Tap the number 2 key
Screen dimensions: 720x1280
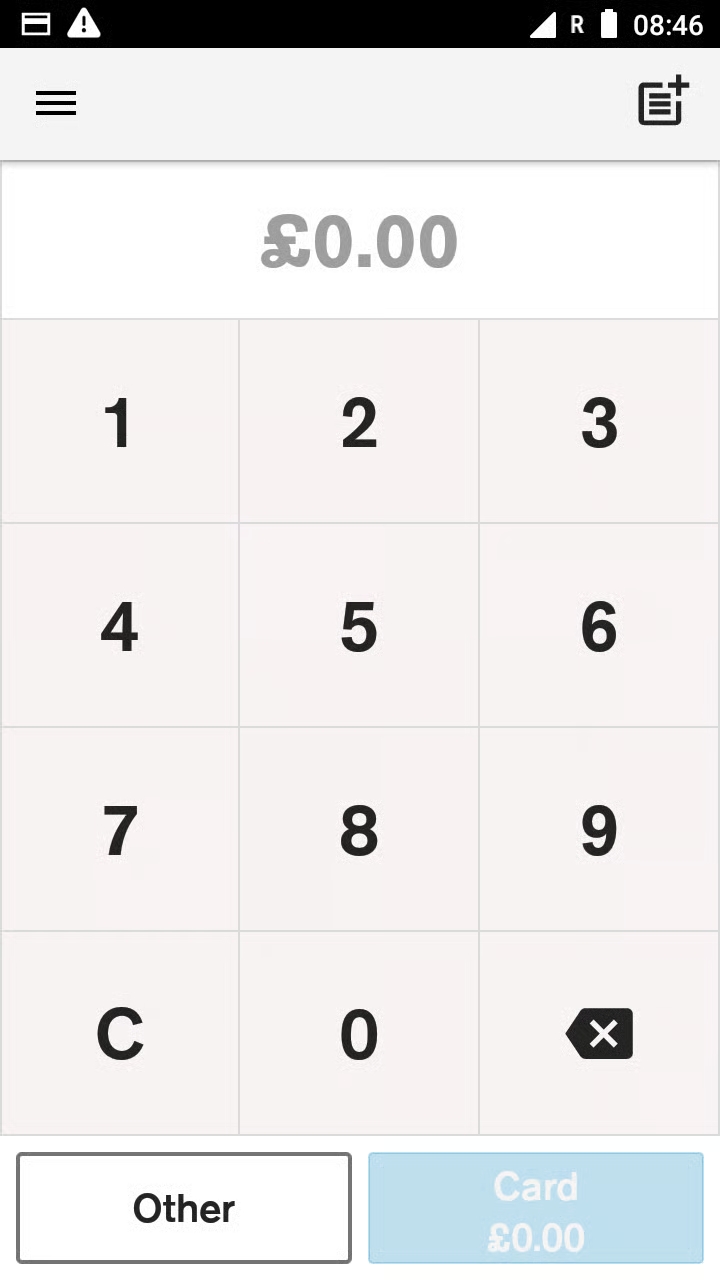tap(359, 422)
